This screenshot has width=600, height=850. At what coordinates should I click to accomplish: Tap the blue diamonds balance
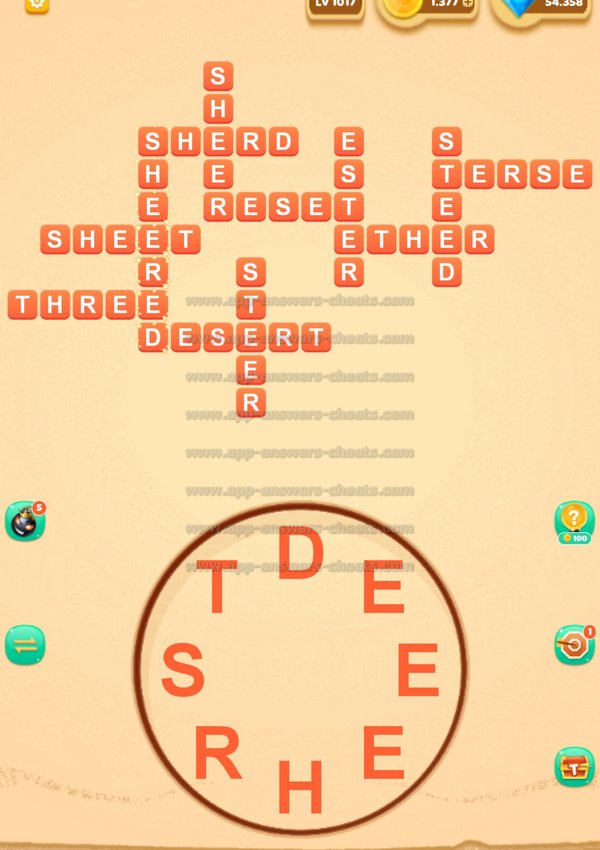(544, 5)
